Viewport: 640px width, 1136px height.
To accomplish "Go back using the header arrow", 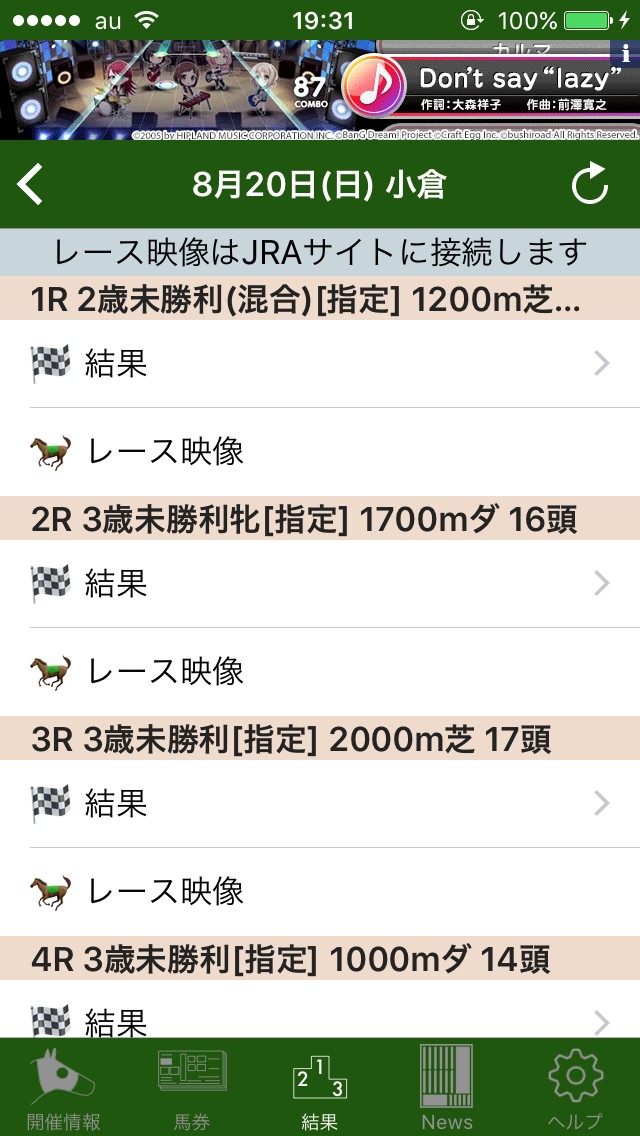I will pos(32,185).
